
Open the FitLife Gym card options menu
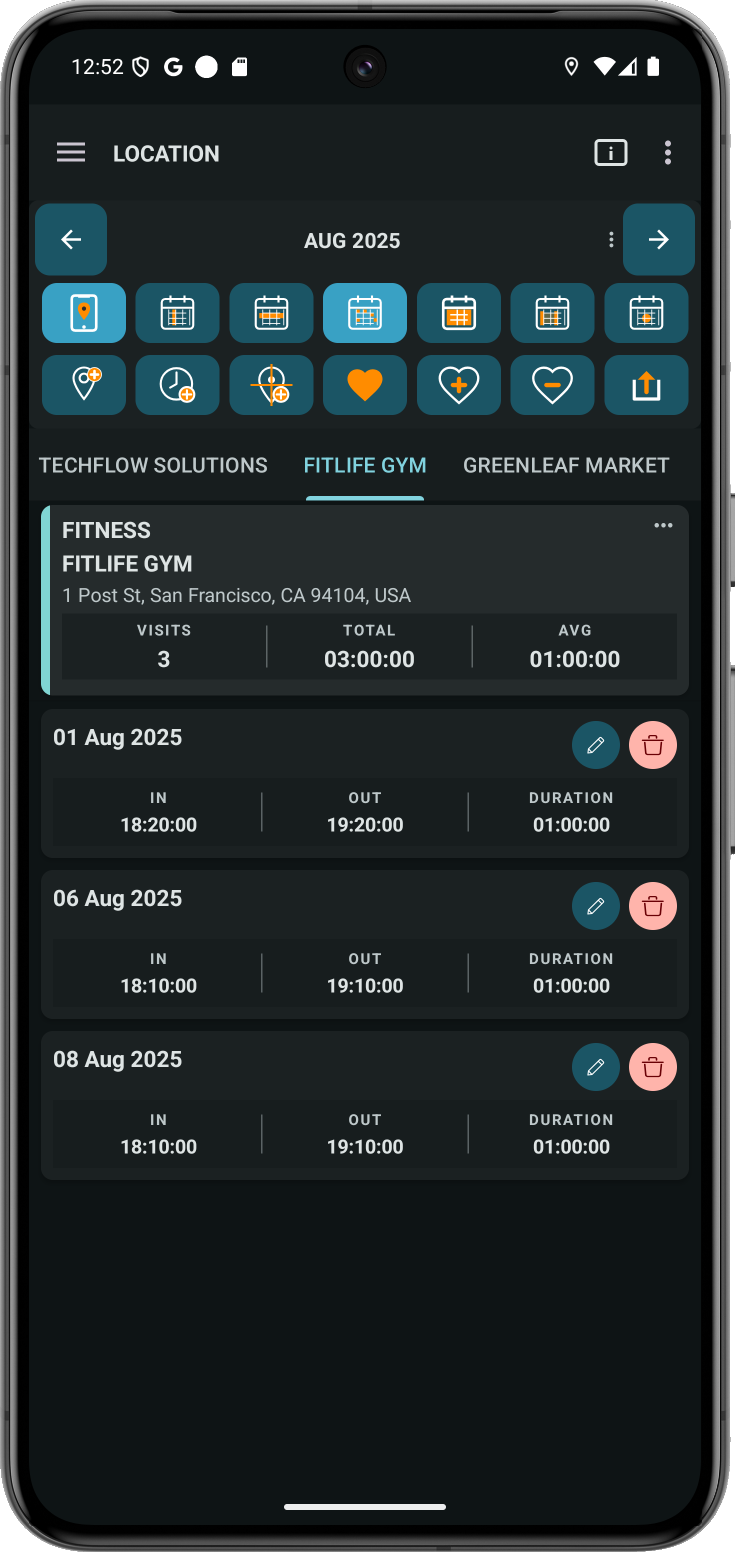click(x=663, y=525)
